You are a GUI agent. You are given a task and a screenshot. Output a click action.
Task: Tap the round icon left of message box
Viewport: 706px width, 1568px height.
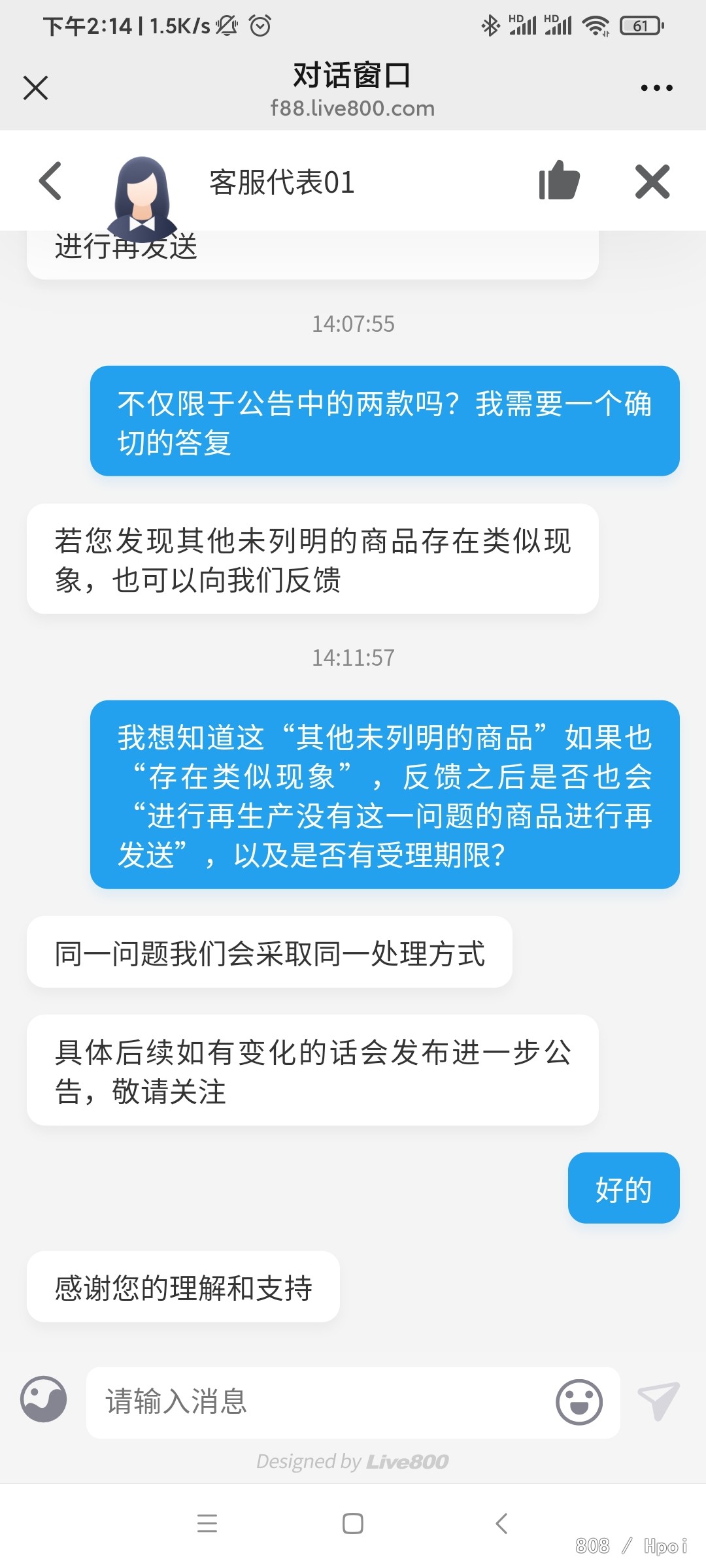[x=44, y=1399]
